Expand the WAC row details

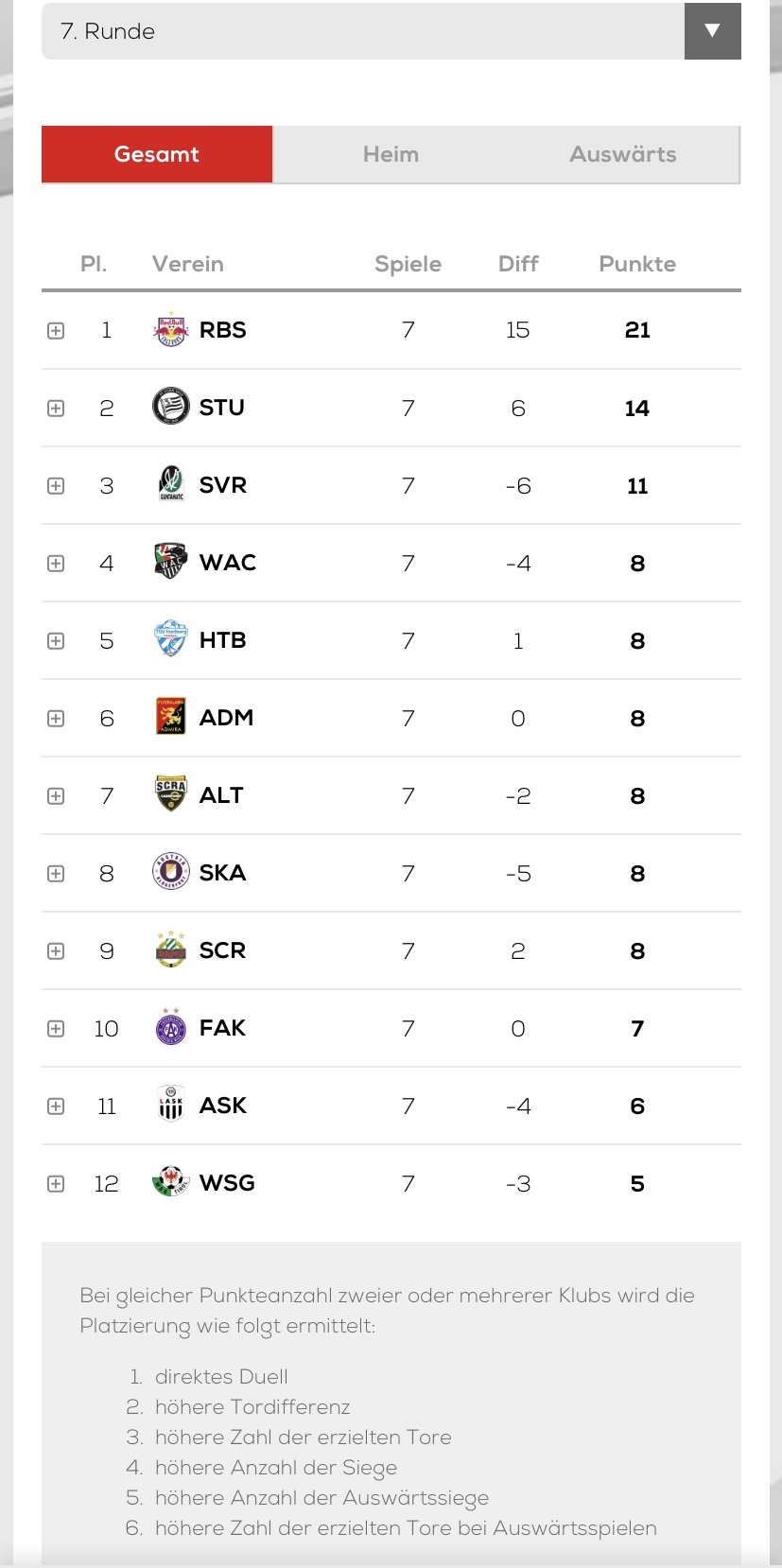pyautogui.click(x=56, y=564)
